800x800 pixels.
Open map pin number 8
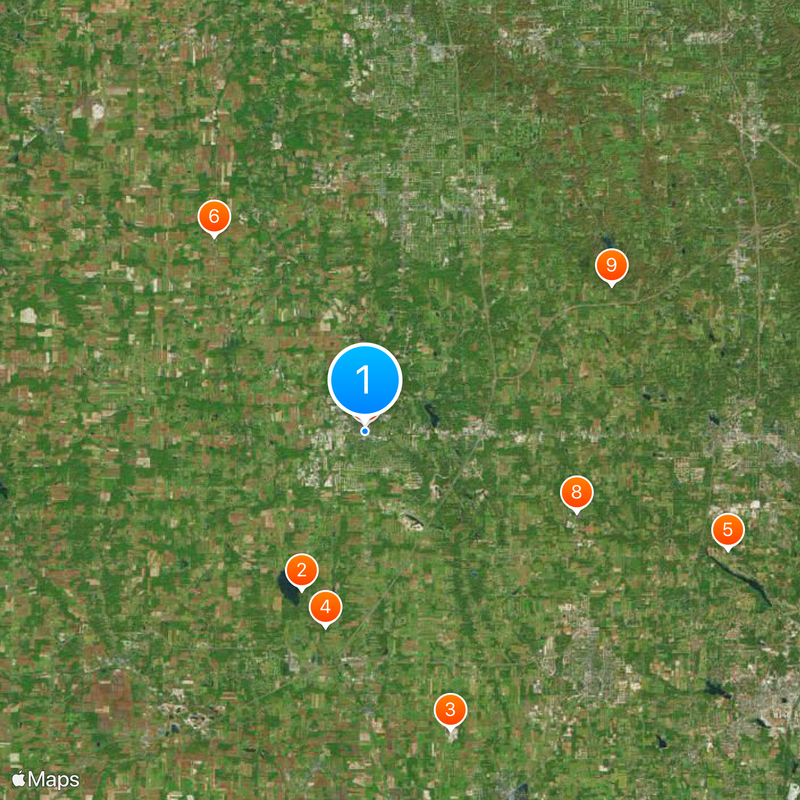(x=576, y=492)
